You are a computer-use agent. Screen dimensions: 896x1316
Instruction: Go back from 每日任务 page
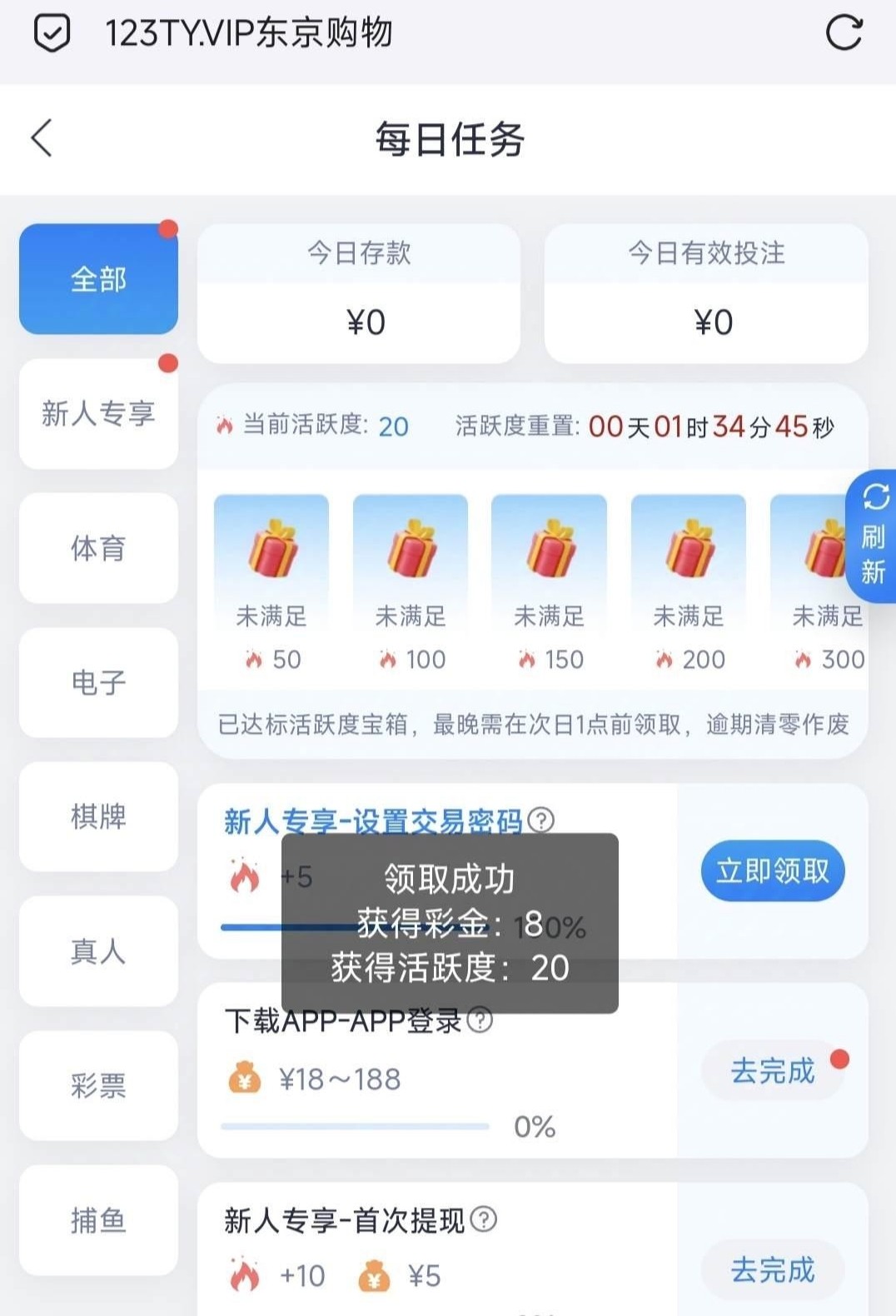42,137
